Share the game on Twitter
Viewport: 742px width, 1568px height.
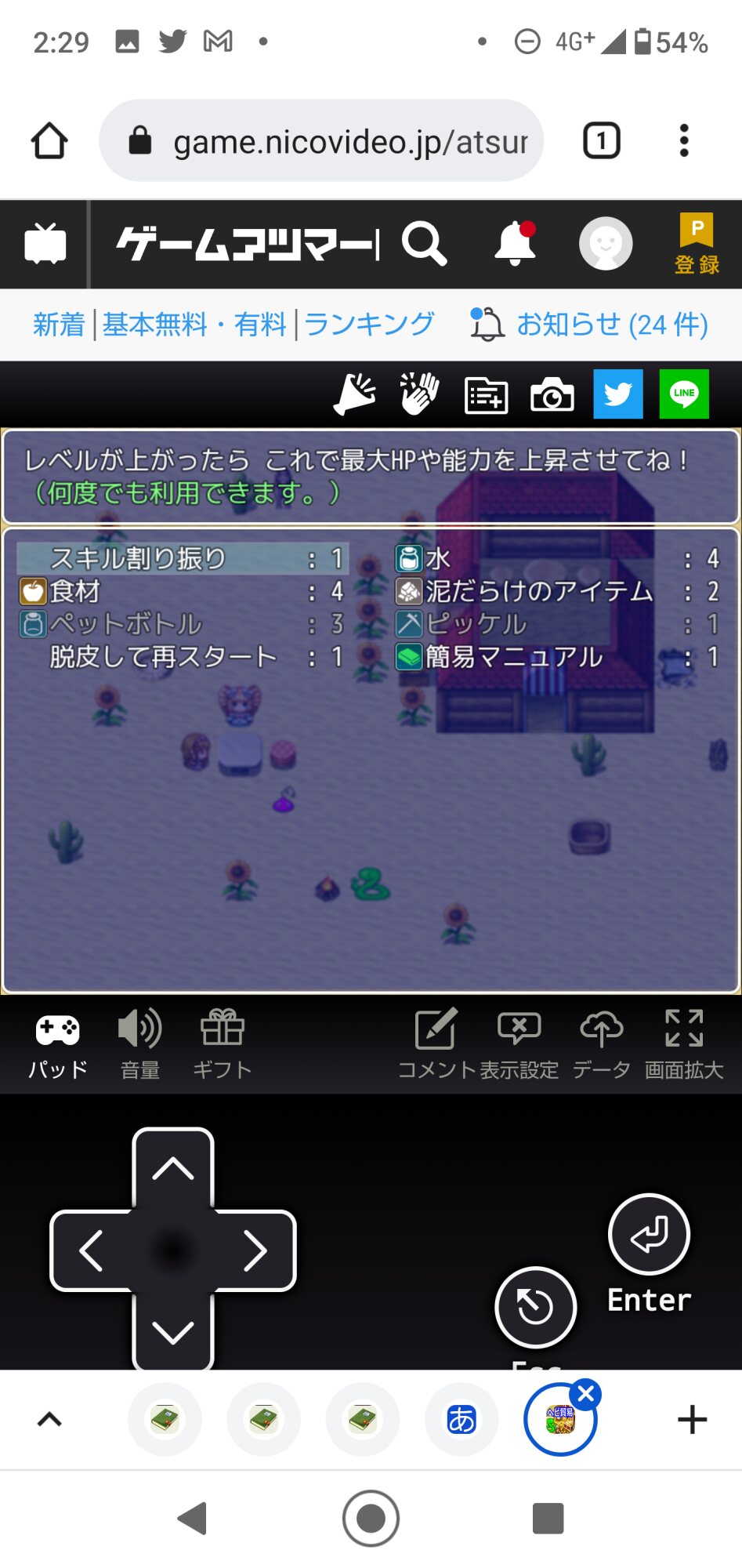[617, 394]
